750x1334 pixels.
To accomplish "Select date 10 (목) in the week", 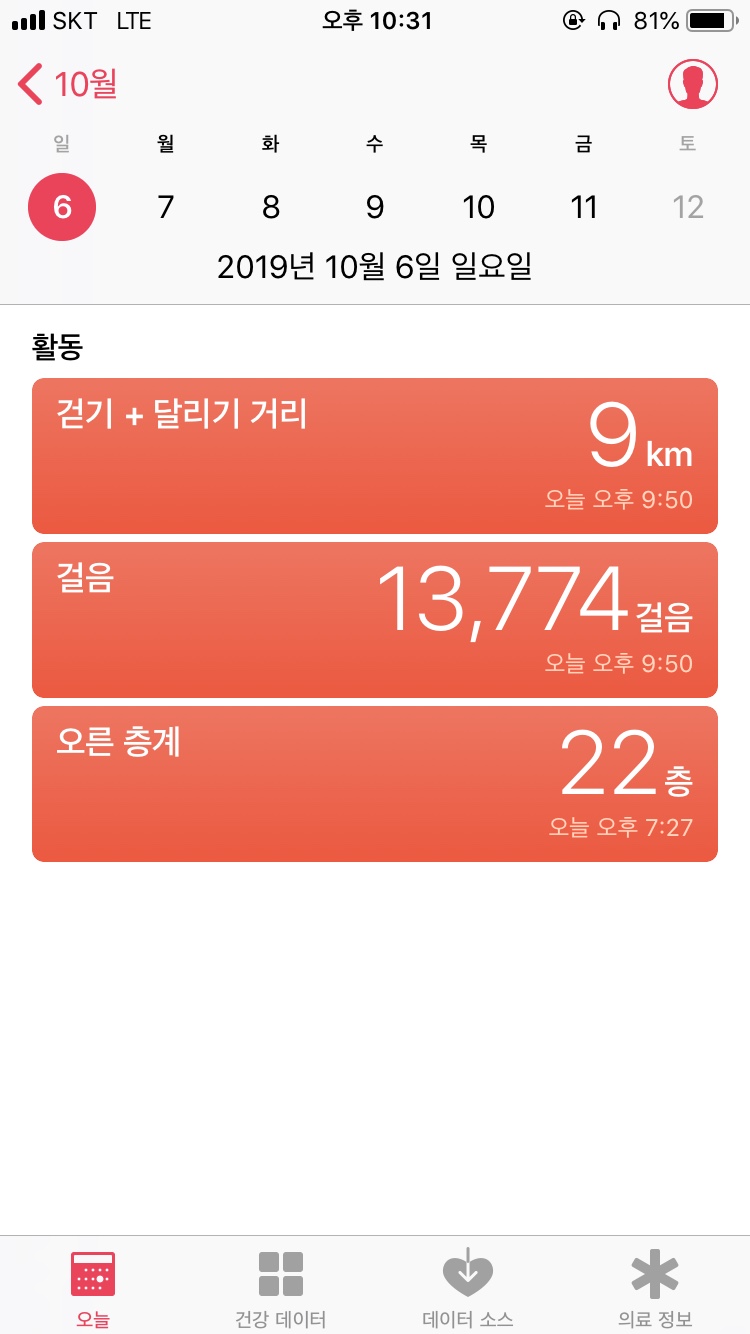I will point(478,207).
